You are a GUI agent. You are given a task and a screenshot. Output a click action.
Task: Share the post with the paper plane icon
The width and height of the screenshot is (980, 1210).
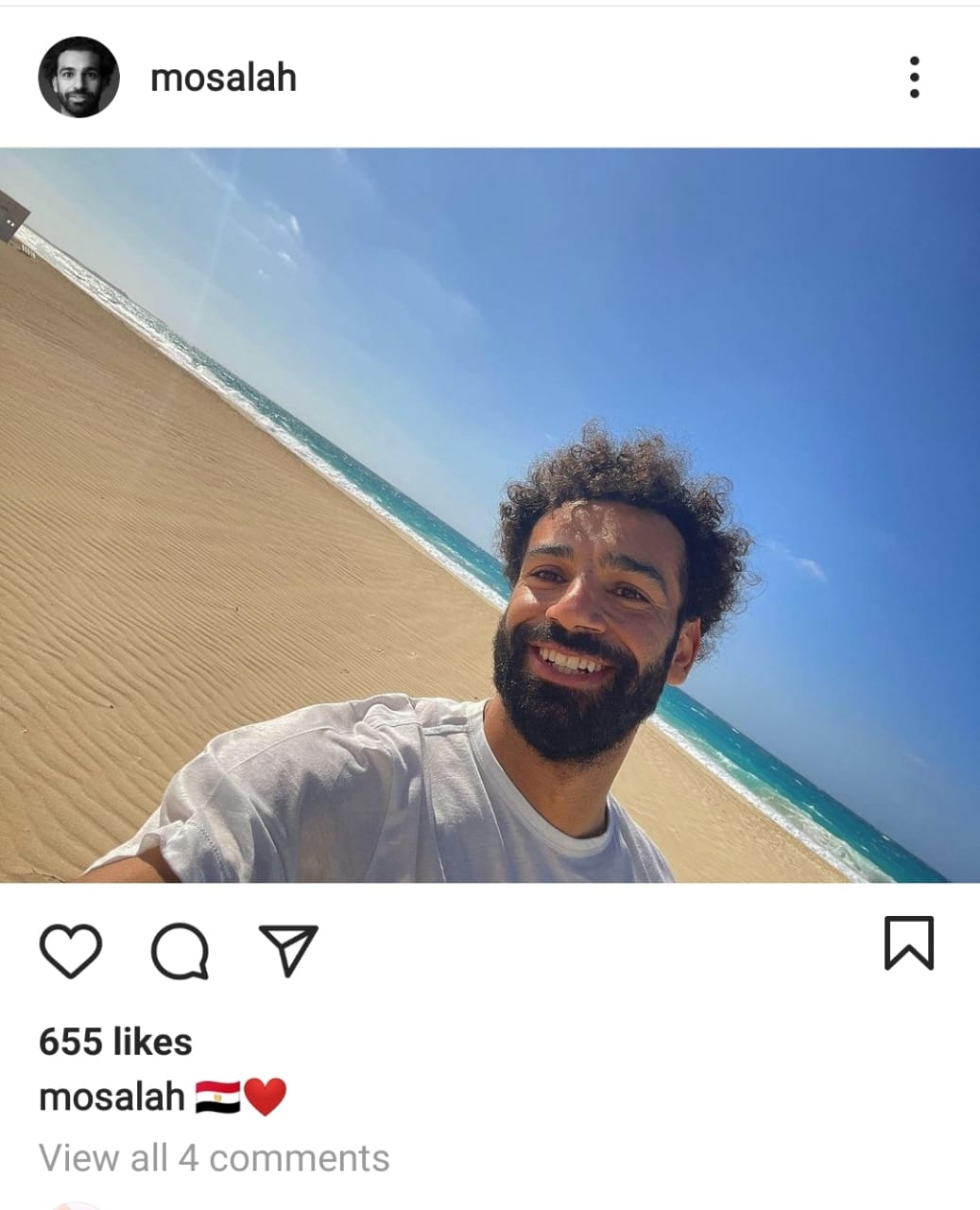288,950
